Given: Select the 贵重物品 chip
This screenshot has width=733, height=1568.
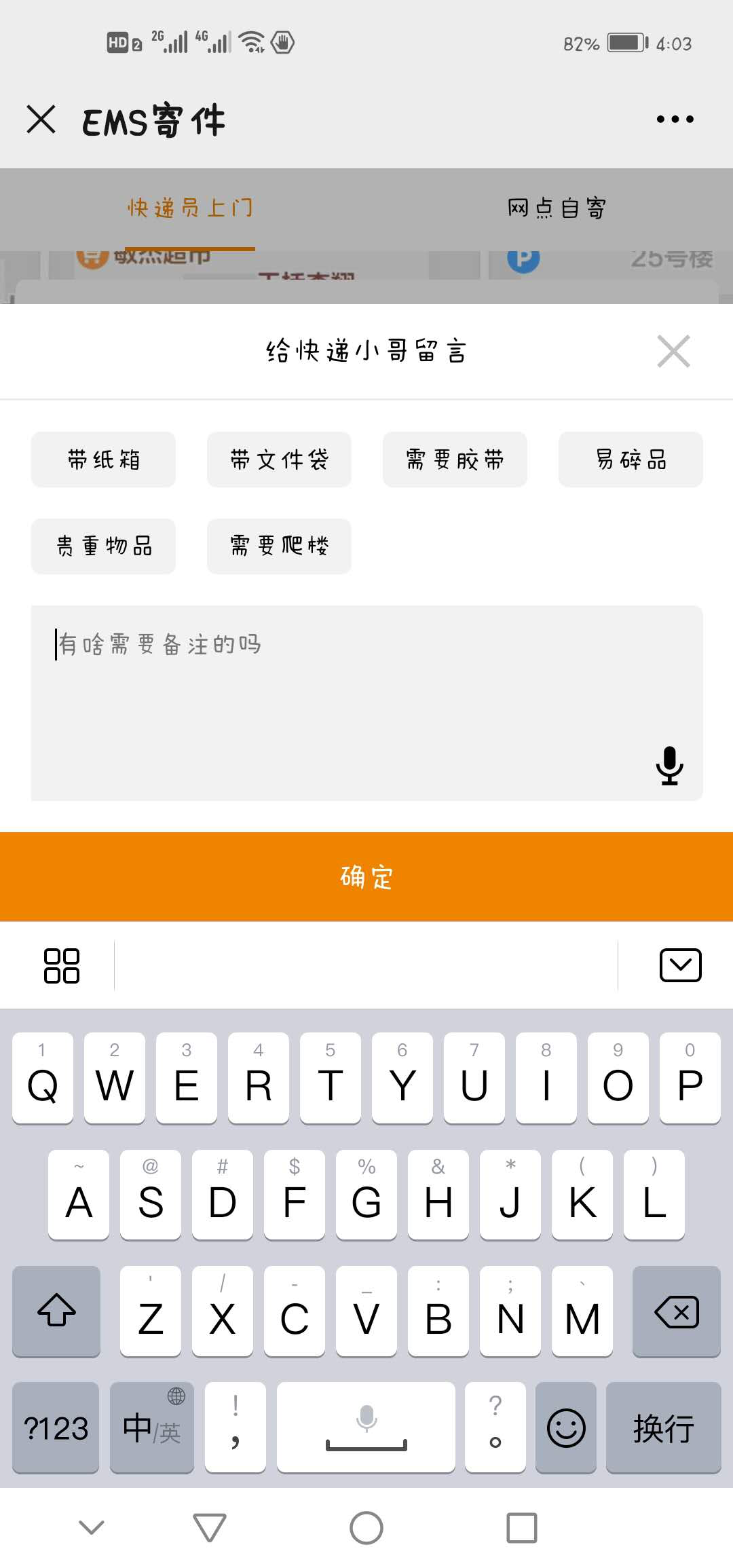Looking at the screenshot, I should click(x=103, y=546).
